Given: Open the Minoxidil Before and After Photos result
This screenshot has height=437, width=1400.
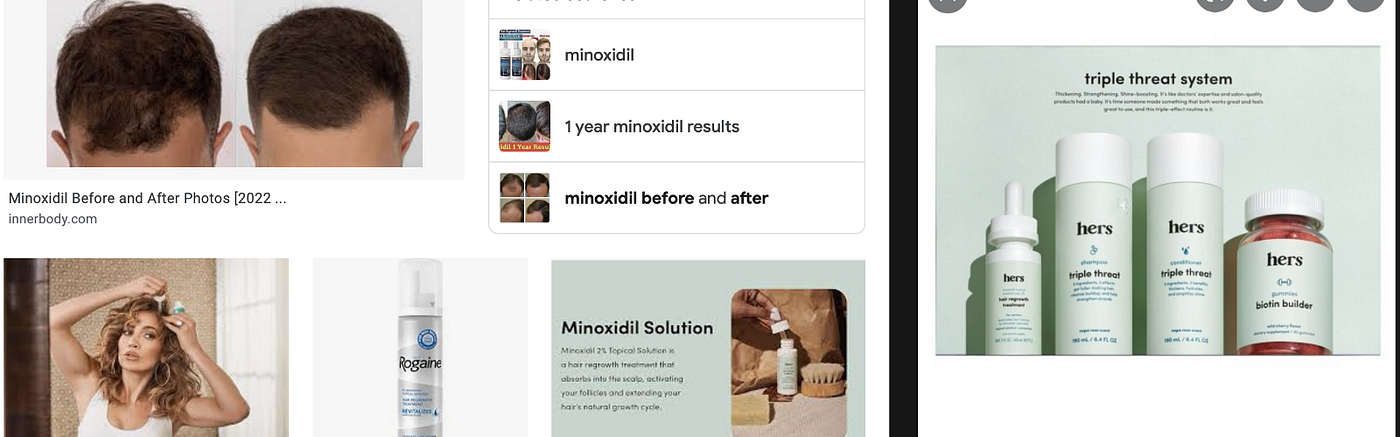Looking at the screenshot, I should [x=147, y=198].
